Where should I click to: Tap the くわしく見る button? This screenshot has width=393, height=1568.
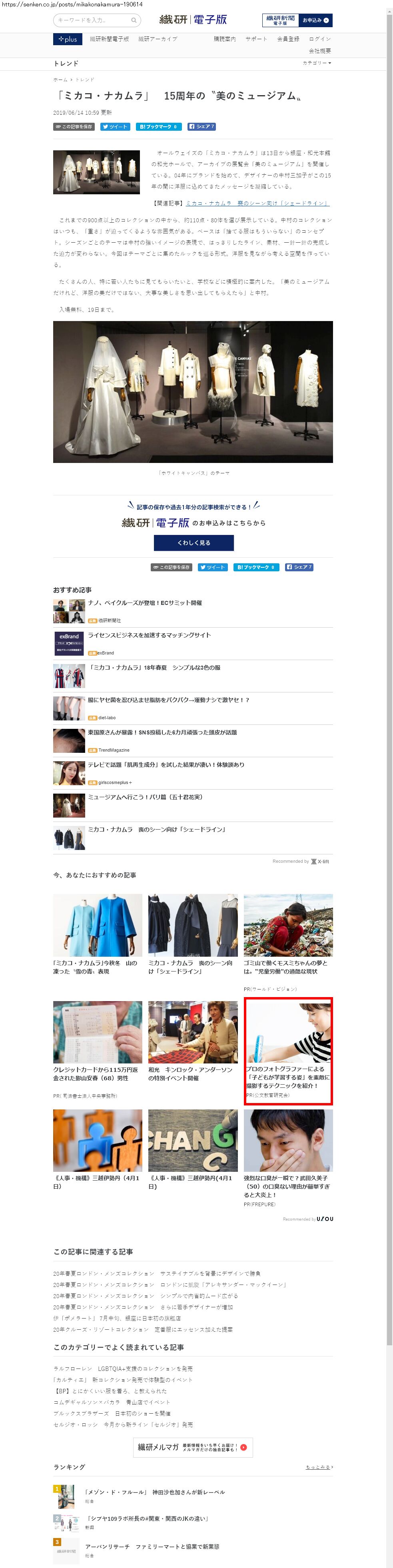click(x=194, y=543)
